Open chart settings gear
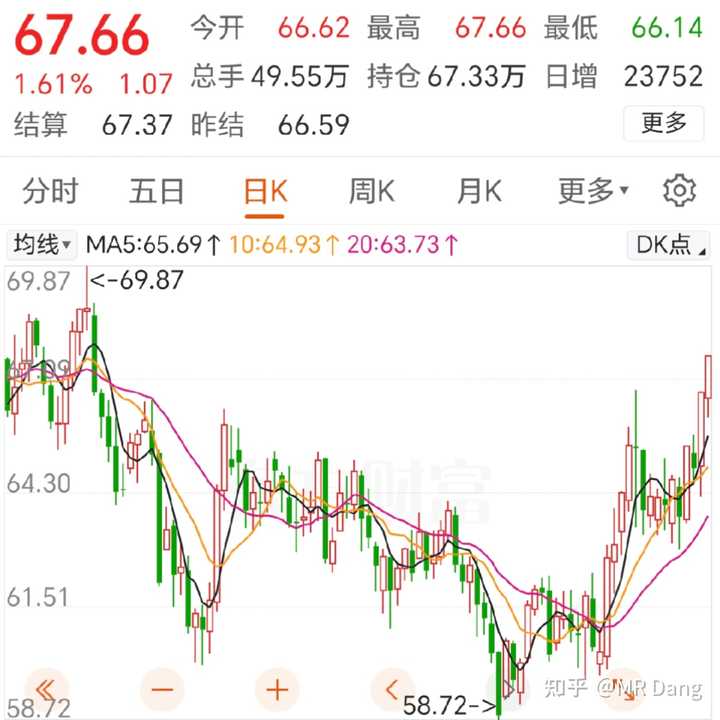The height and width of the screenshot is (720, 720). pyautogui.click(x=679, y=190)
